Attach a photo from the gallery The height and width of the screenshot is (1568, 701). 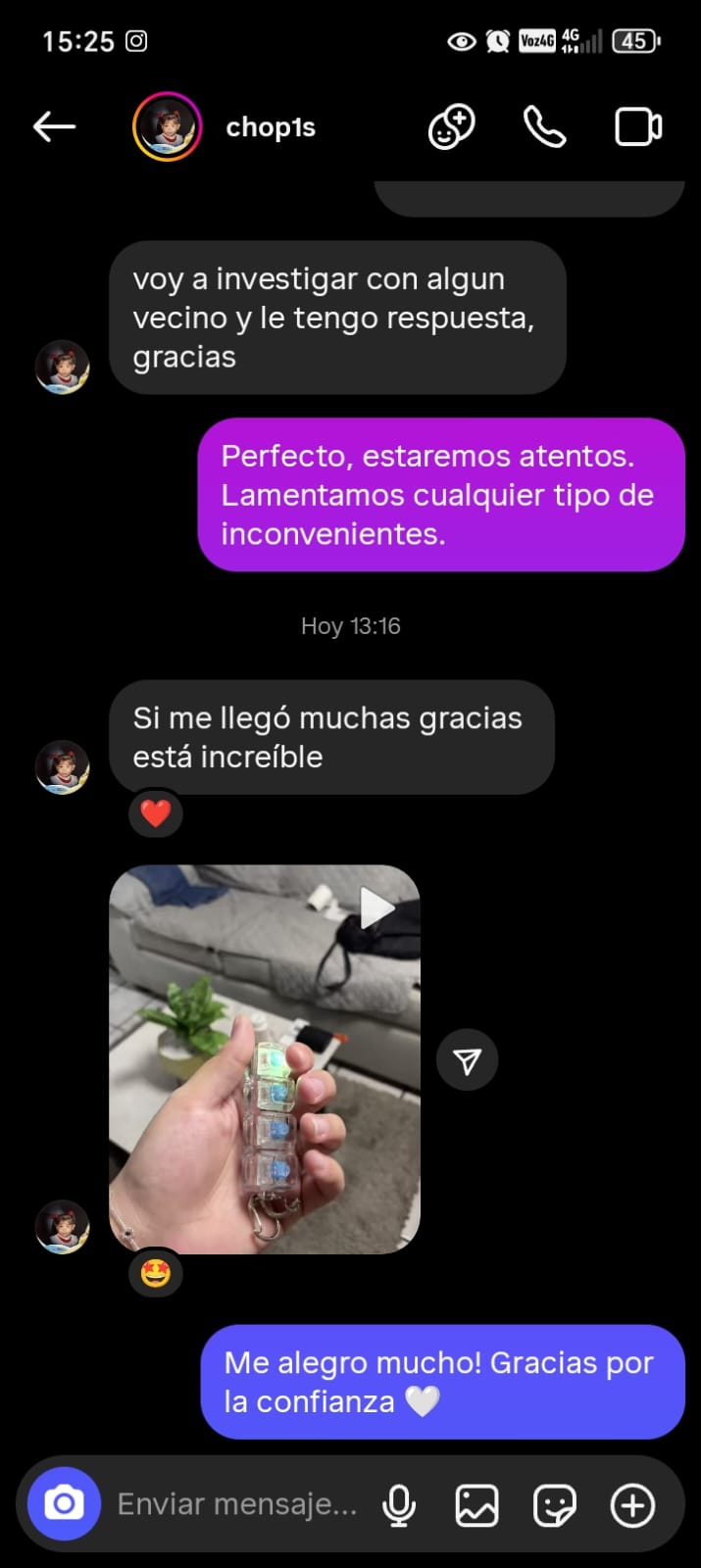click(476, 1505)
